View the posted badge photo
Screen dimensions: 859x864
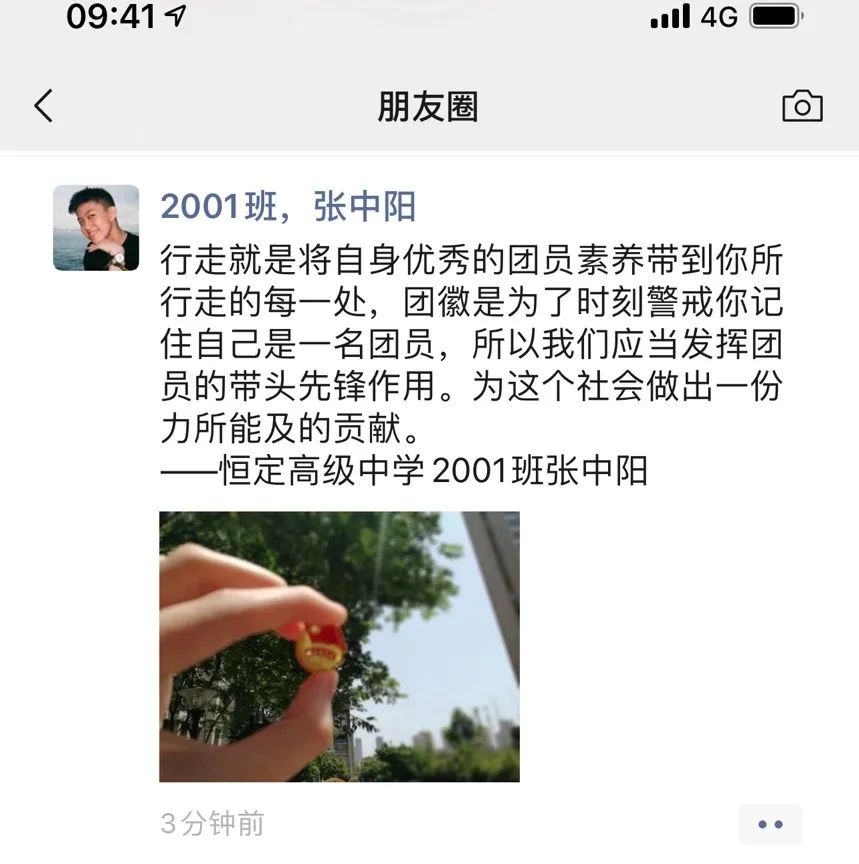(339, 646)
